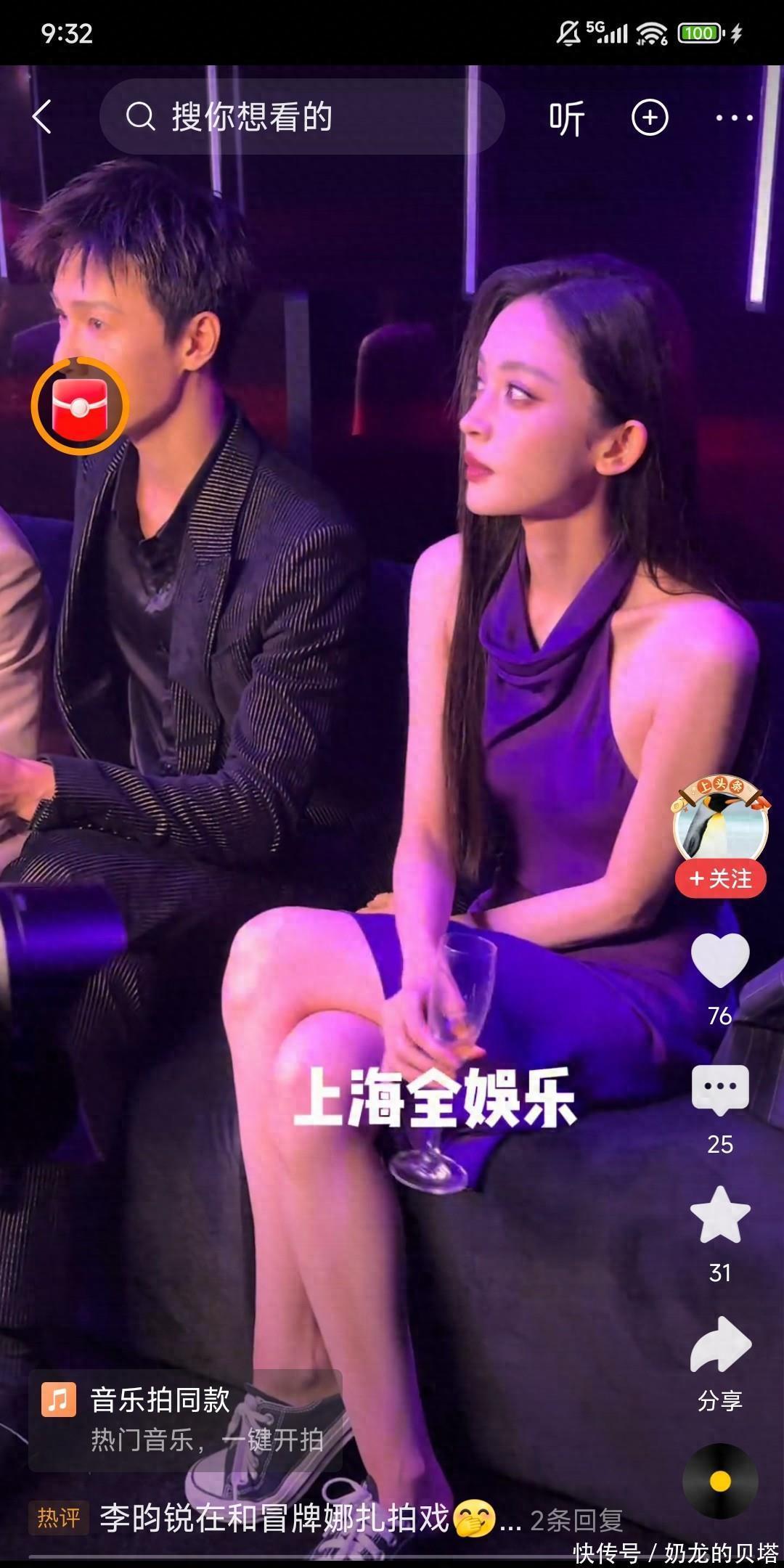
Task: Open the spinning music disc
Action: click(x=720, y=1481)
